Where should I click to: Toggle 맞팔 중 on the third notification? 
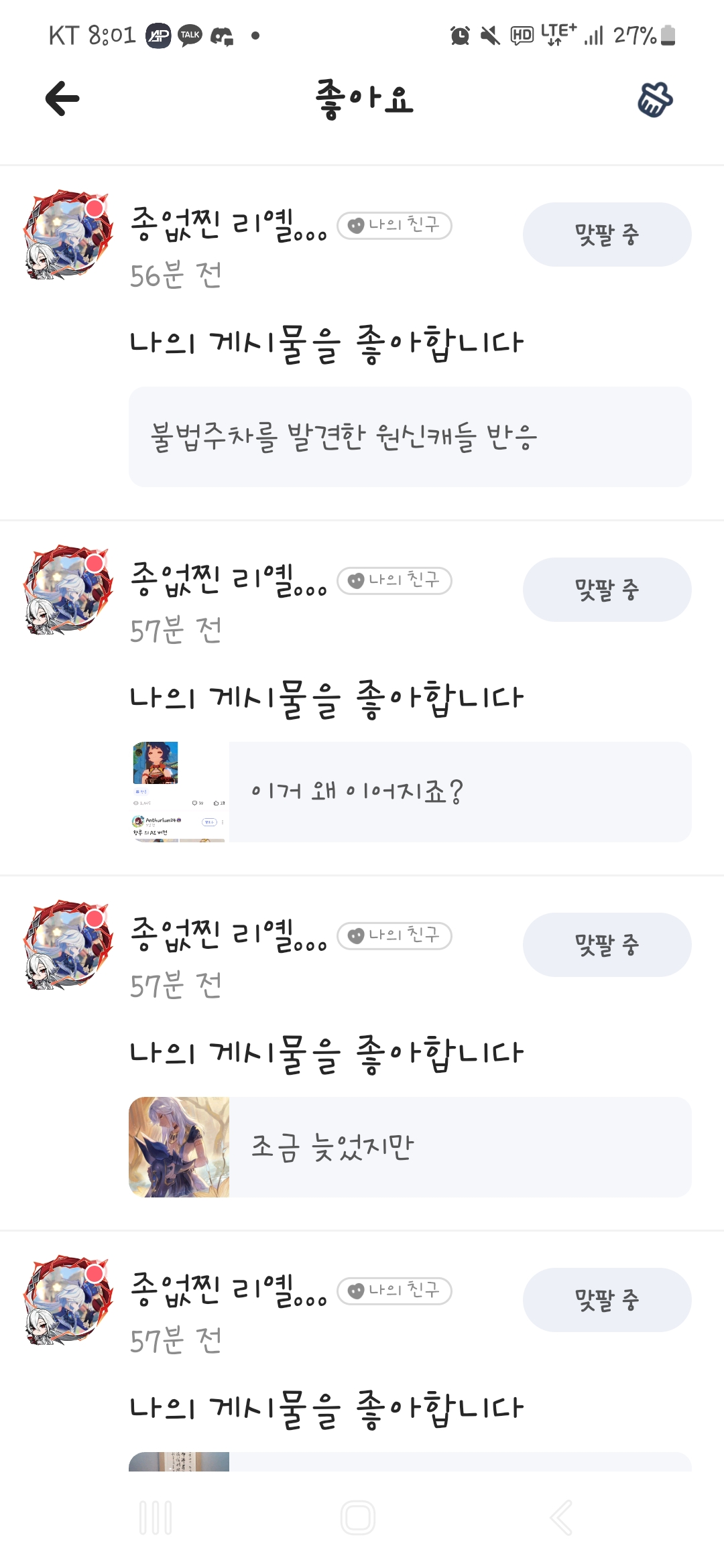[606, 944]
